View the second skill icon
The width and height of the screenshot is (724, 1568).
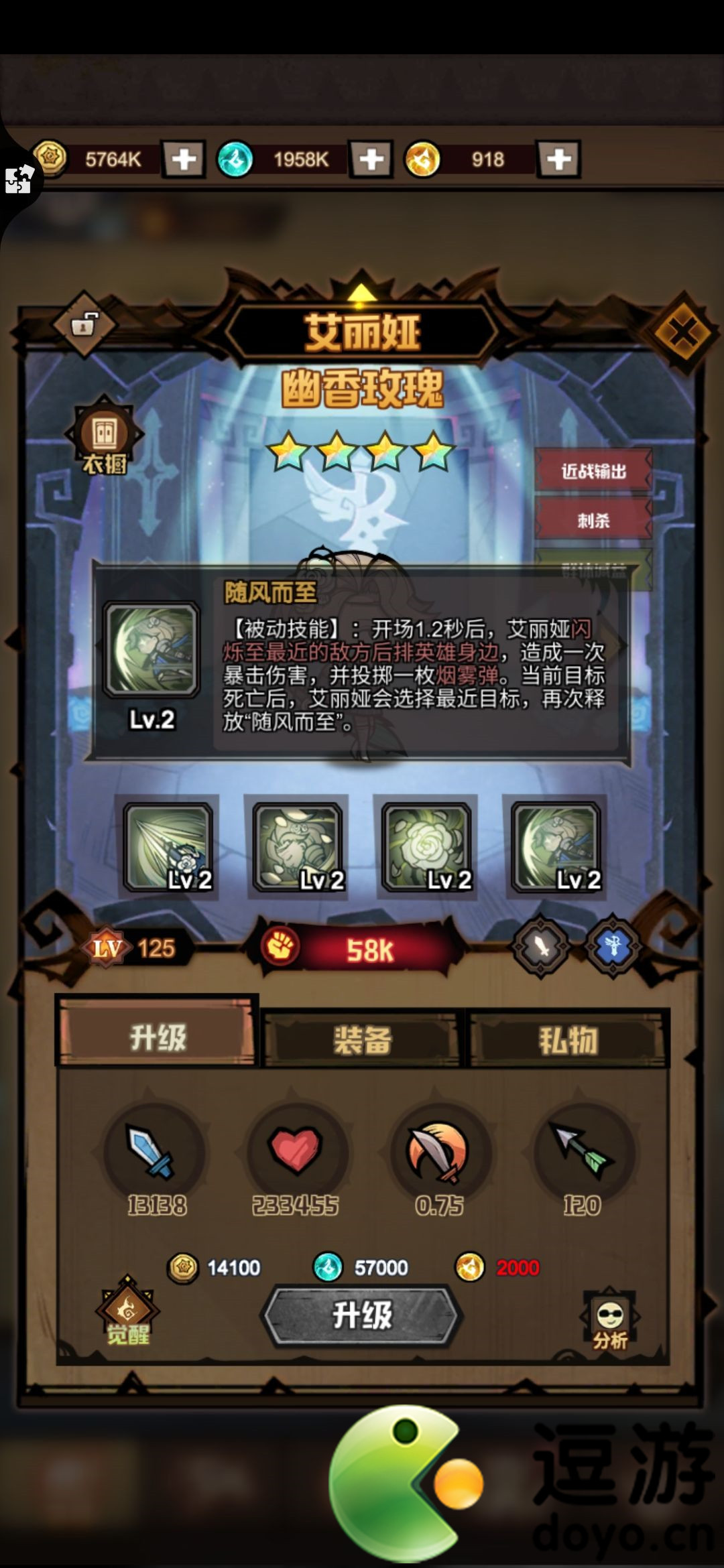pyautogui.click(x=297, y=846)
